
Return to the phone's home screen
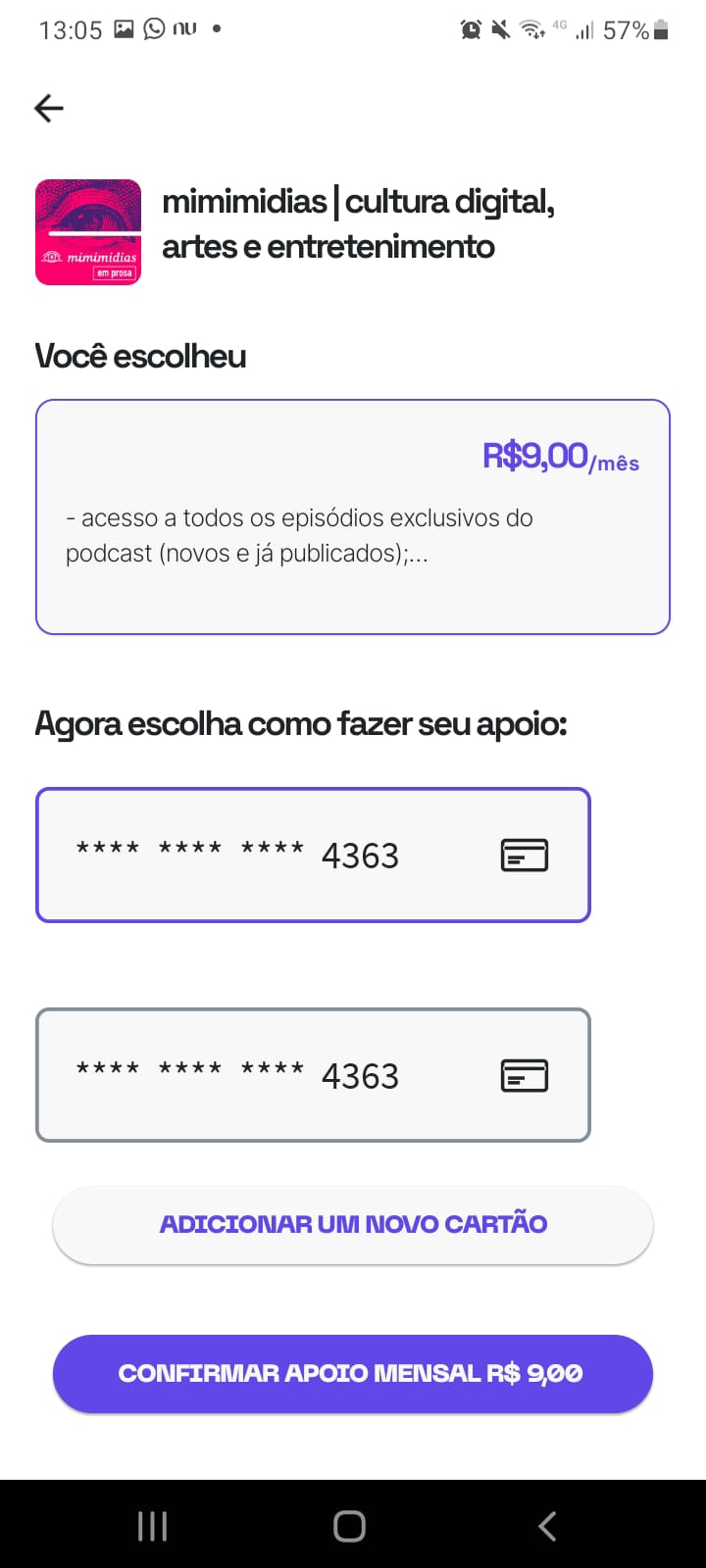(350, 1526)
